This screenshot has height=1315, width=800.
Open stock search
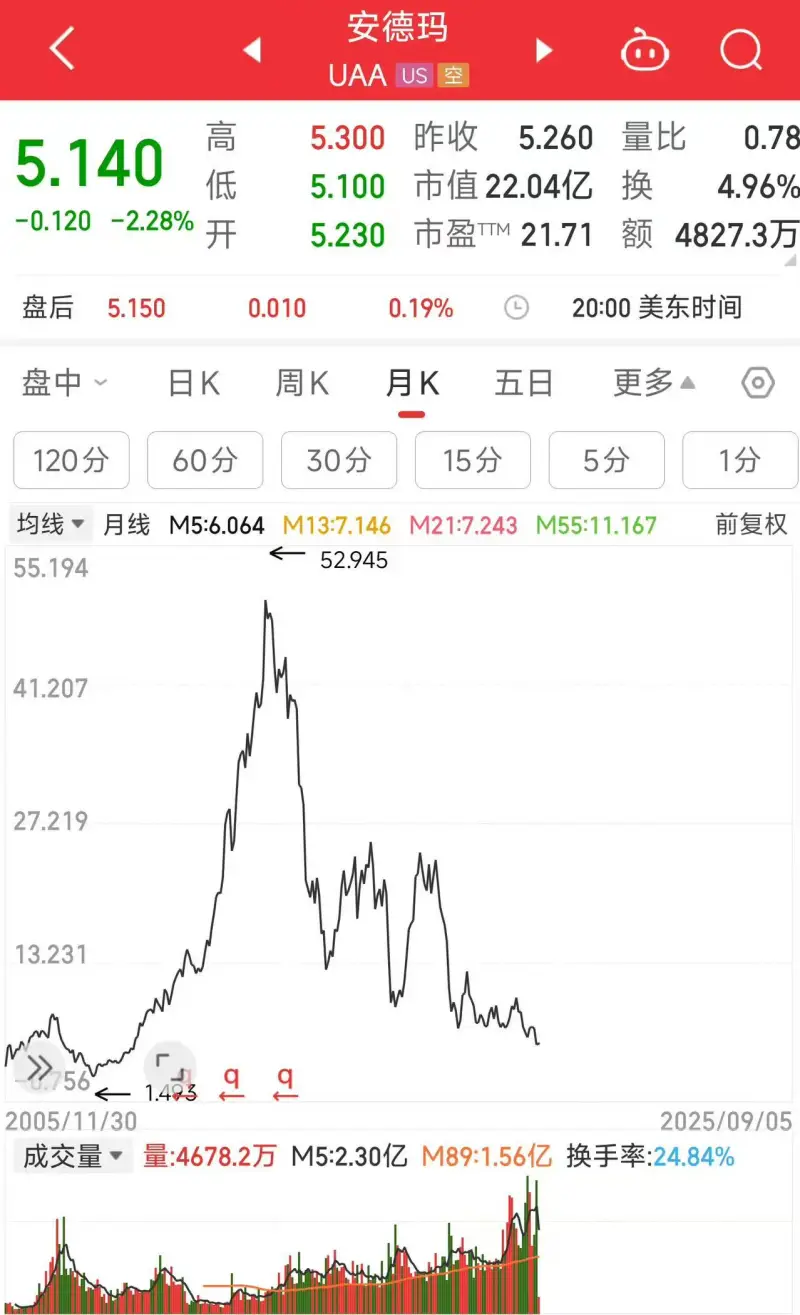pyautogui.click(x=741, y=48)
